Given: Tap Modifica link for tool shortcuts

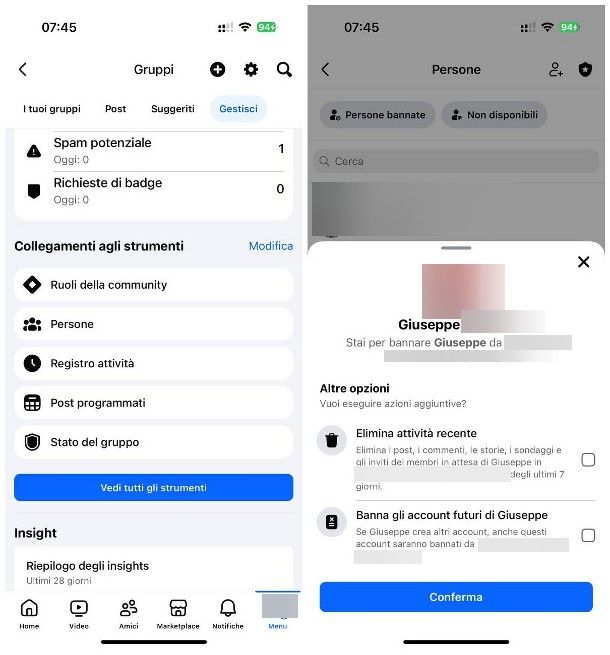Looking at the screenshot, I should click(x=271, y=246).
